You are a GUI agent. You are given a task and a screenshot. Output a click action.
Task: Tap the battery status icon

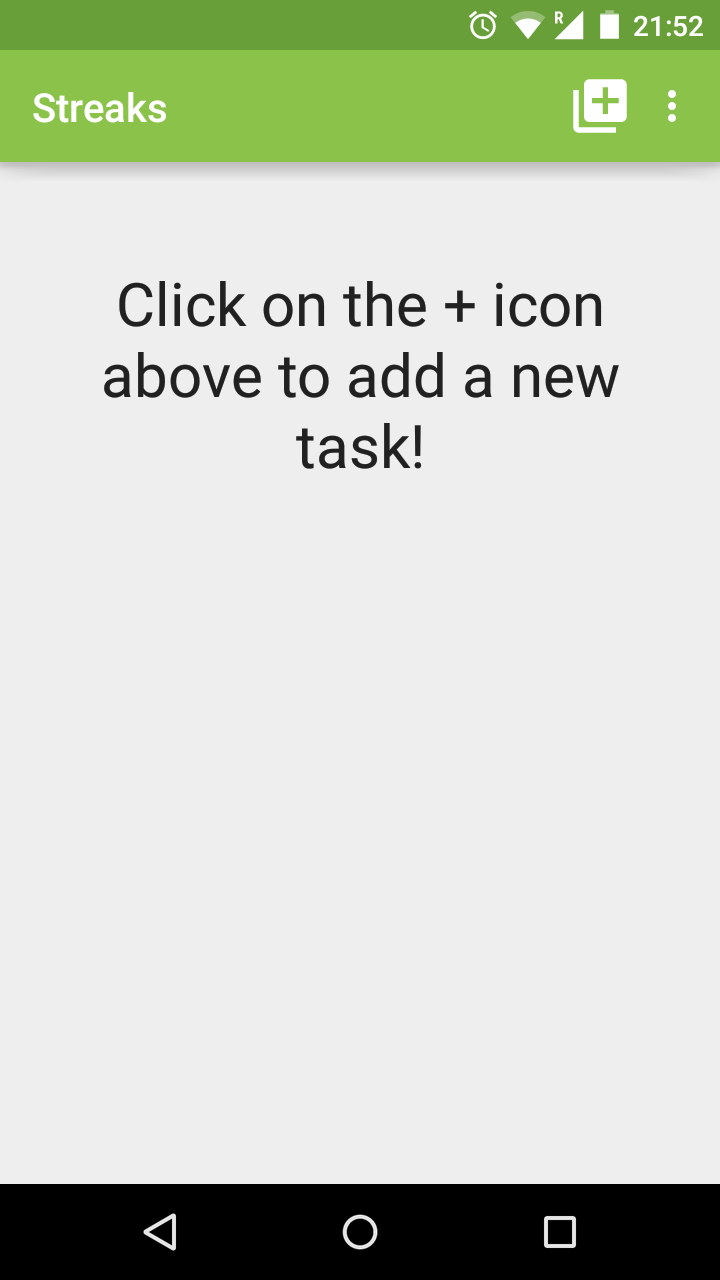[612, 24]
